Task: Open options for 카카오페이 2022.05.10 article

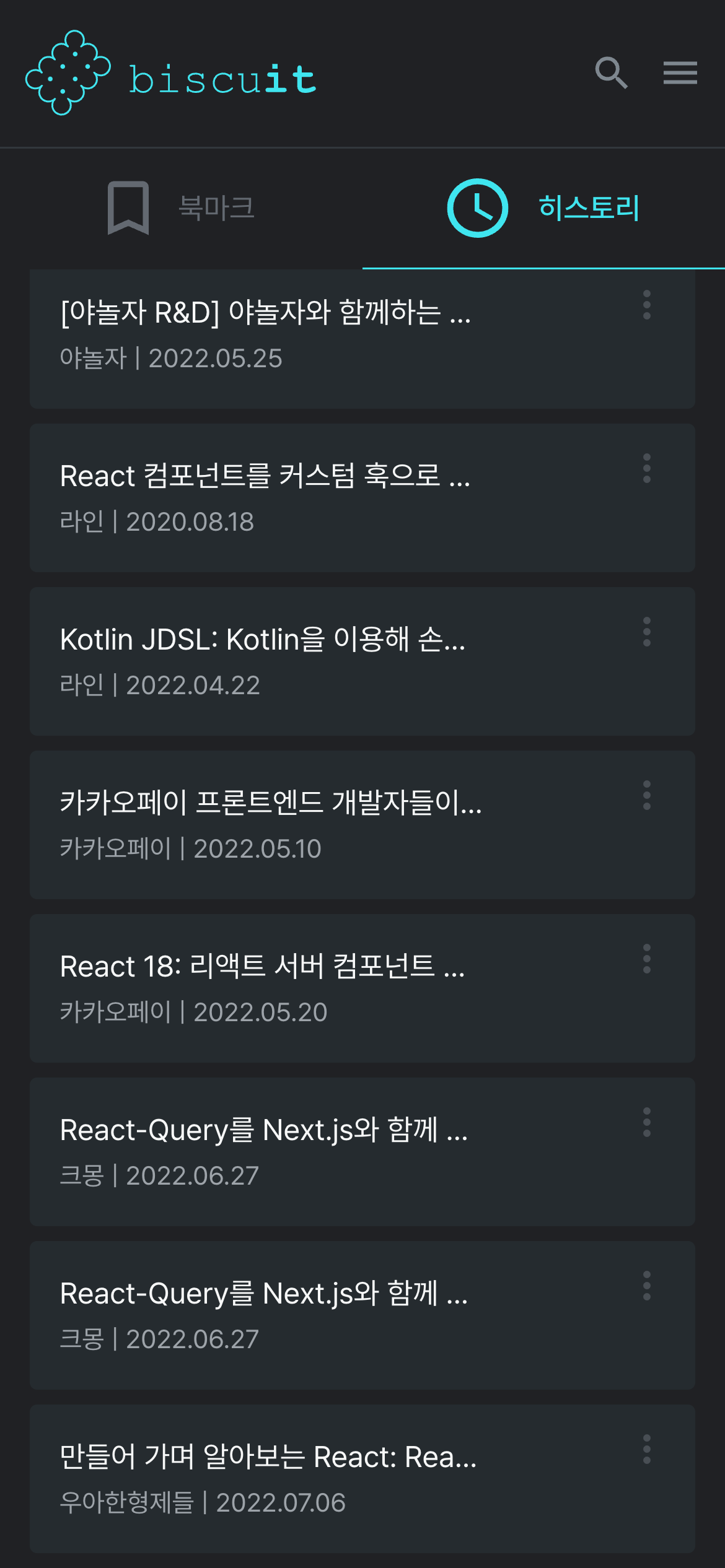Action: click(647, 796)
